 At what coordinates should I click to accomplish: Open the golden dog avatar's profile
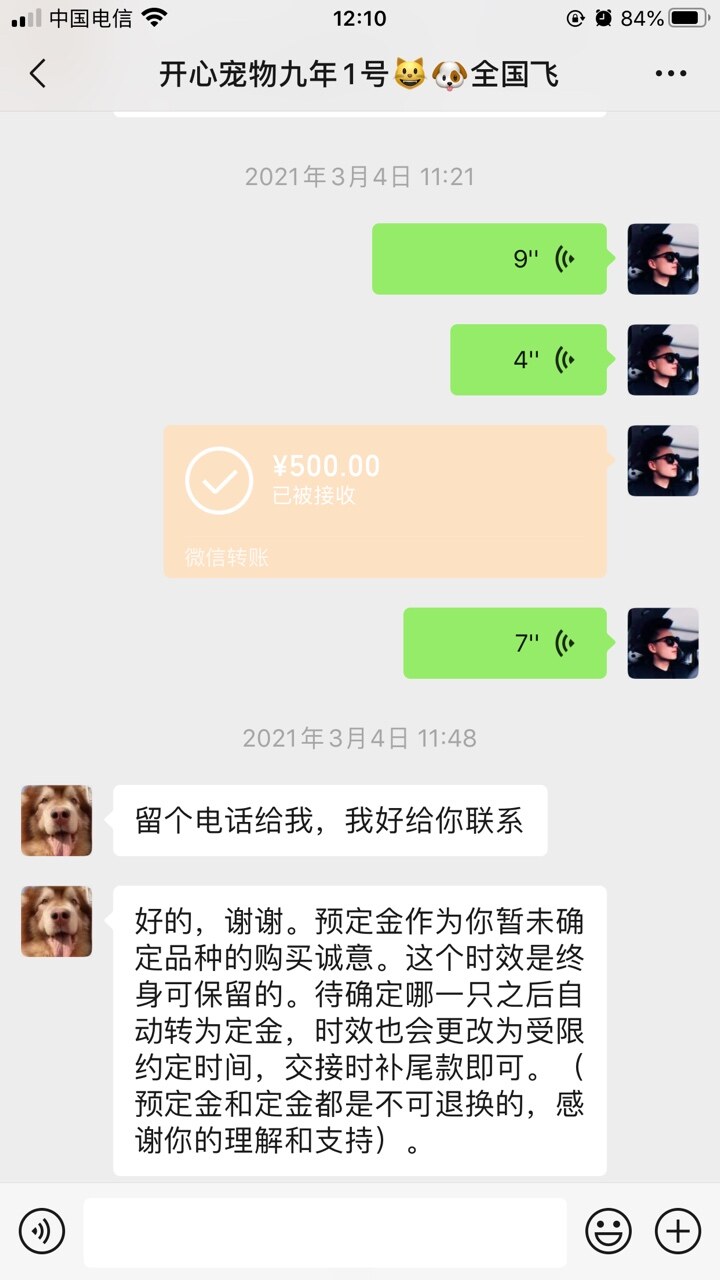coord(56,821)
